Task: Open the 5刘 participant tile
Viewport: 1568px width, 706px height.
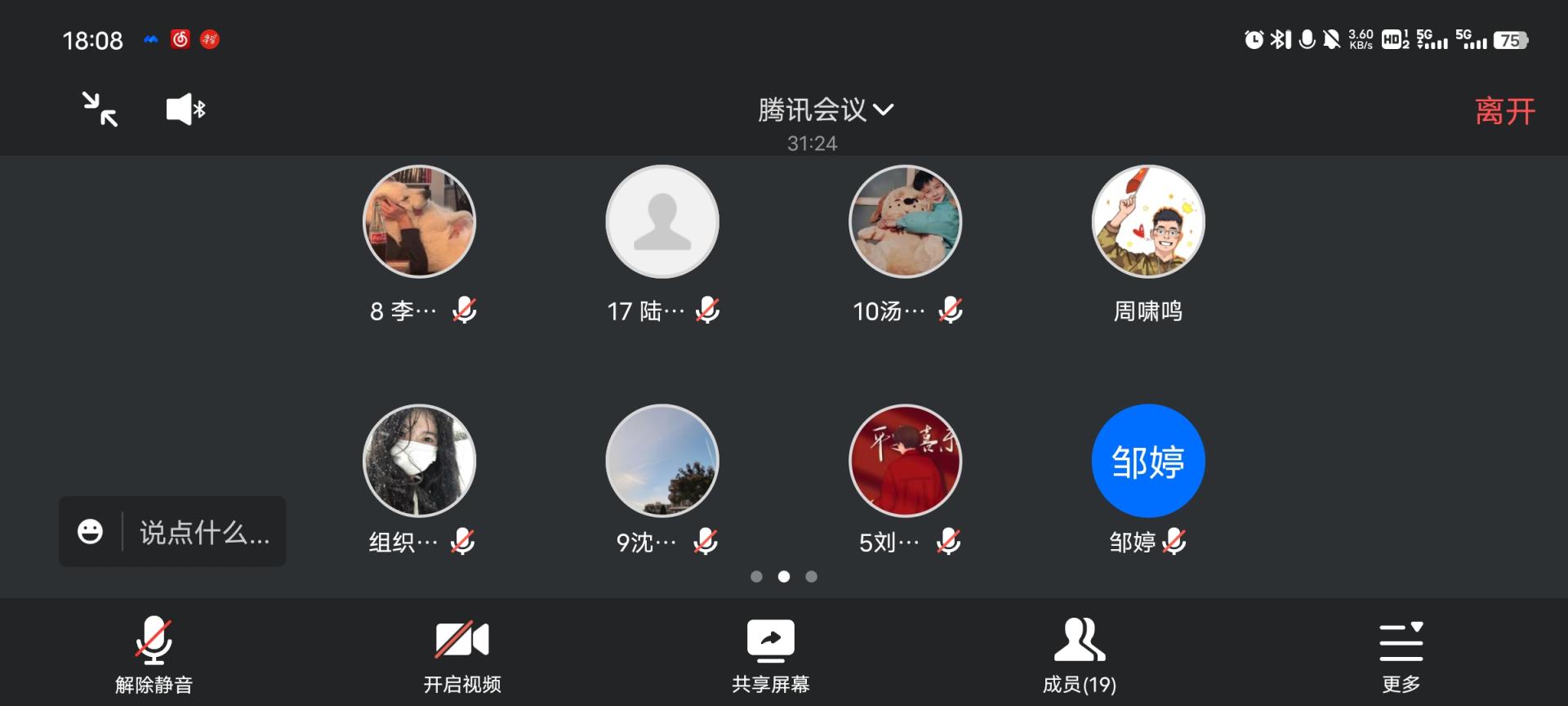Action: [905, 461]
